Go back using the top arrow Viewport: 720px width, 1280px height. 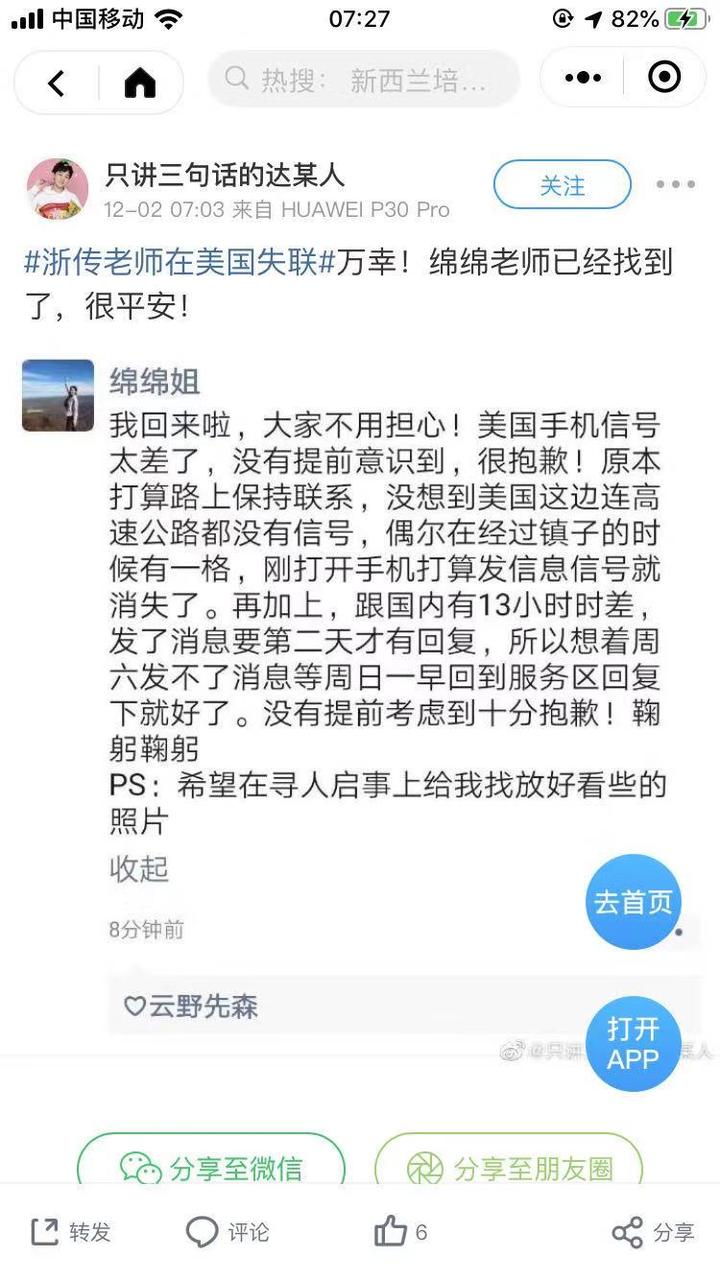[56, 83]
